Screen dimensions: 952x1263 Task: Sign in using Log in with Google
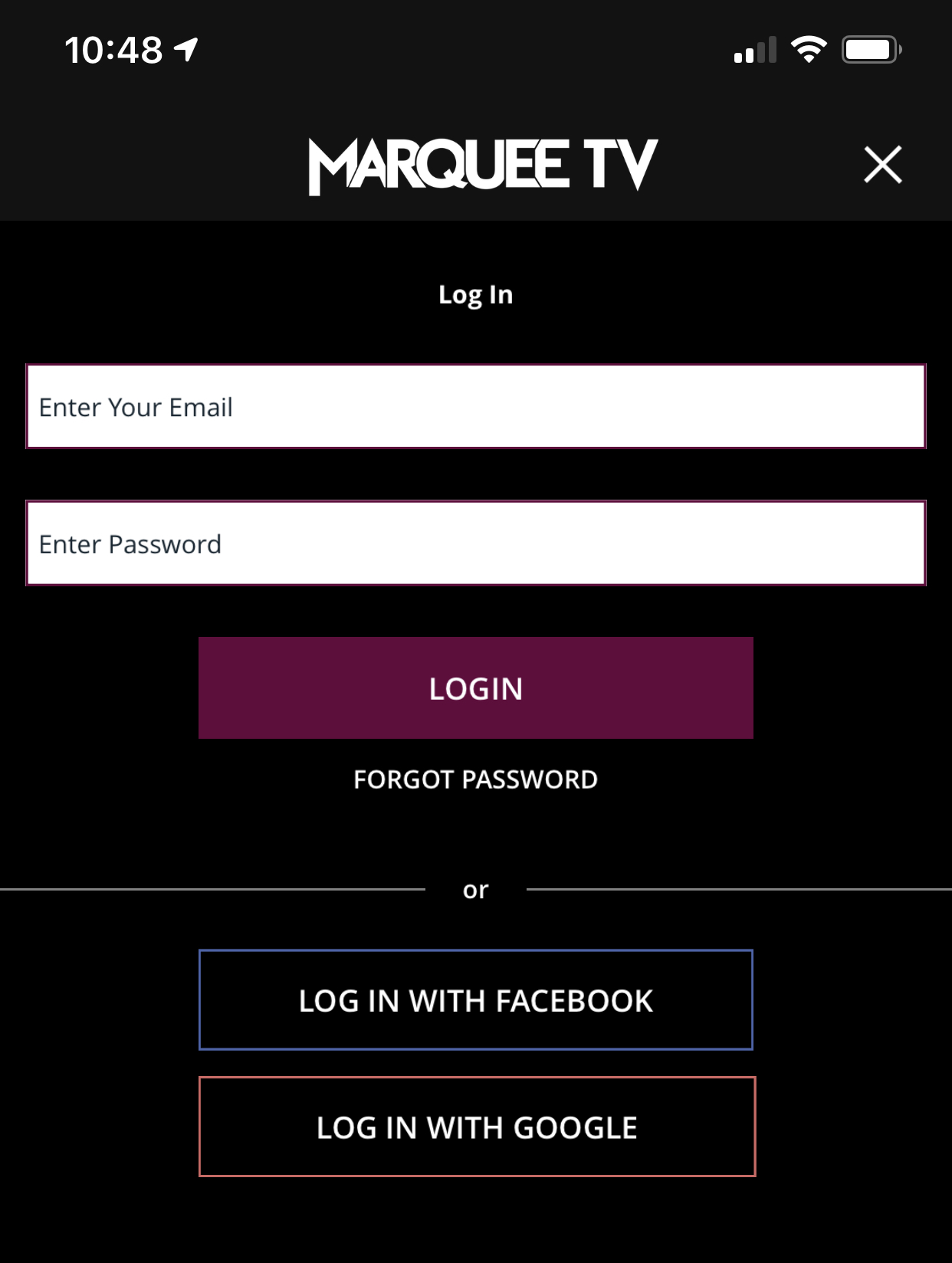point(477,1127)
